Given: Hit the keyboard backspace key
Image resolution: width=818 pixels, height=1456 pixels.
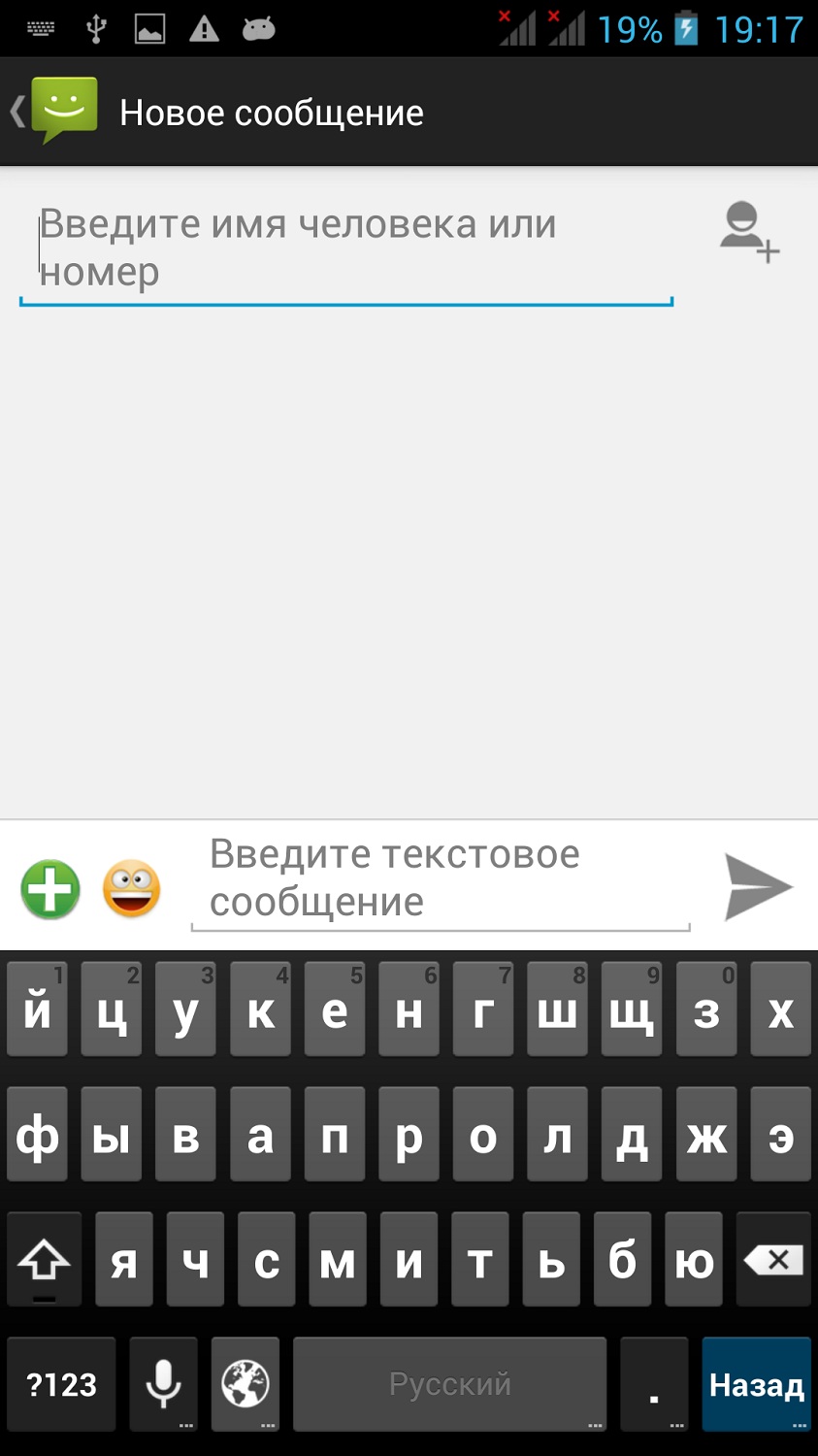Looking at the screenshot, I should 773,1259.
